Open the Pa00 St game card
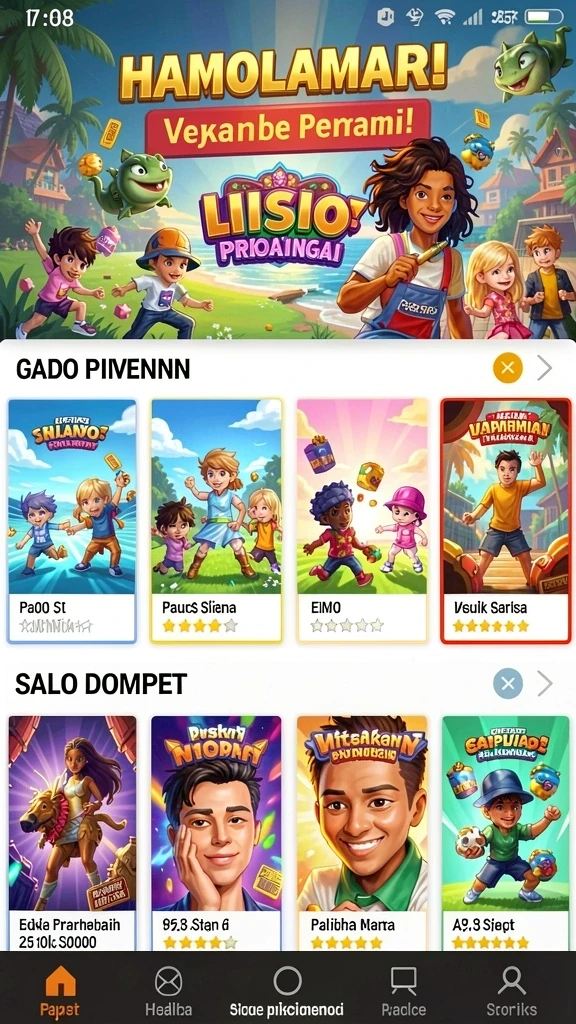 (72, 520)
